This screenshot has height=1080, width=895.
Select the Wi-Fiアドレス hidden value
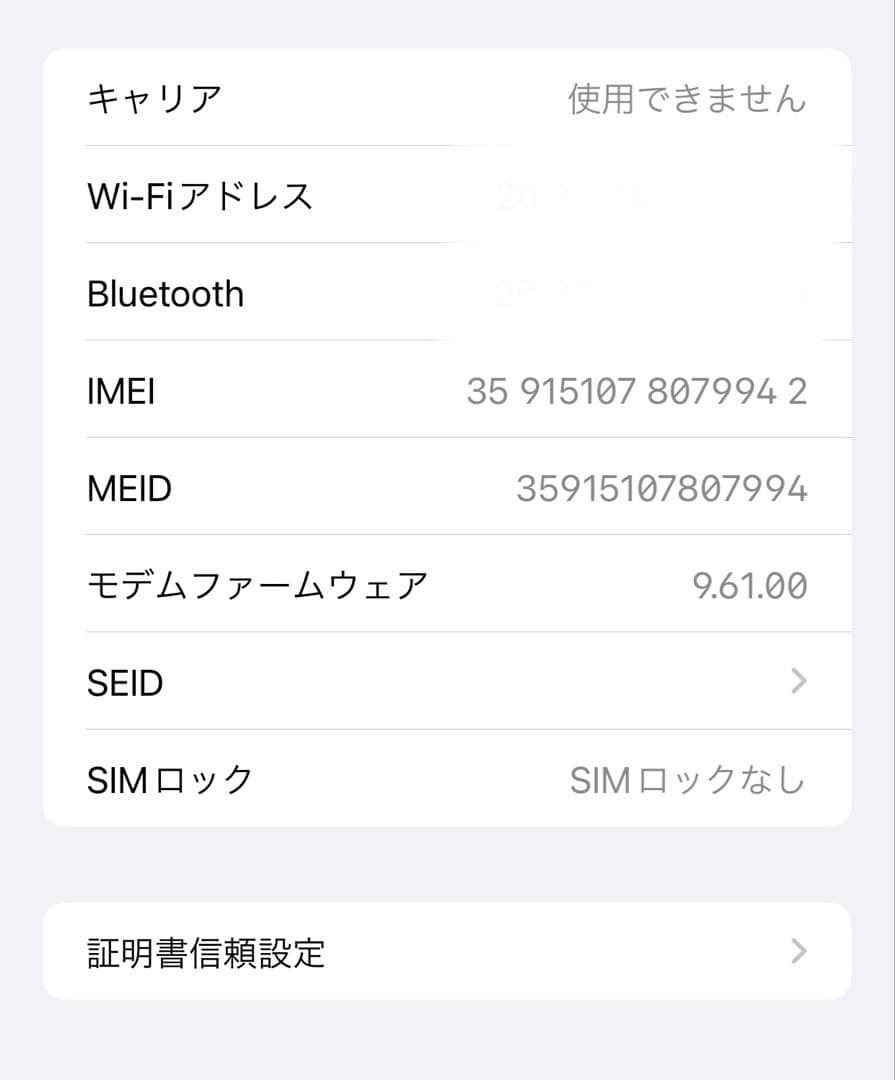pos(640,195)
